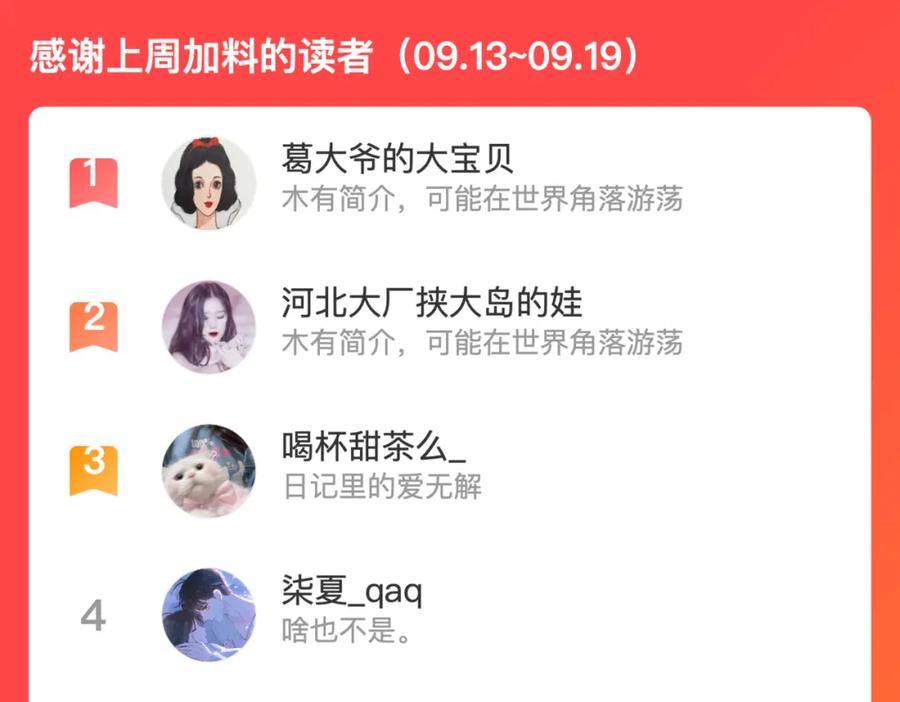The width and height of the screenshot is (900, 702).
Task: View 喝杯甜茶么_ in the reader list
Action: click(x=449, y=471)
